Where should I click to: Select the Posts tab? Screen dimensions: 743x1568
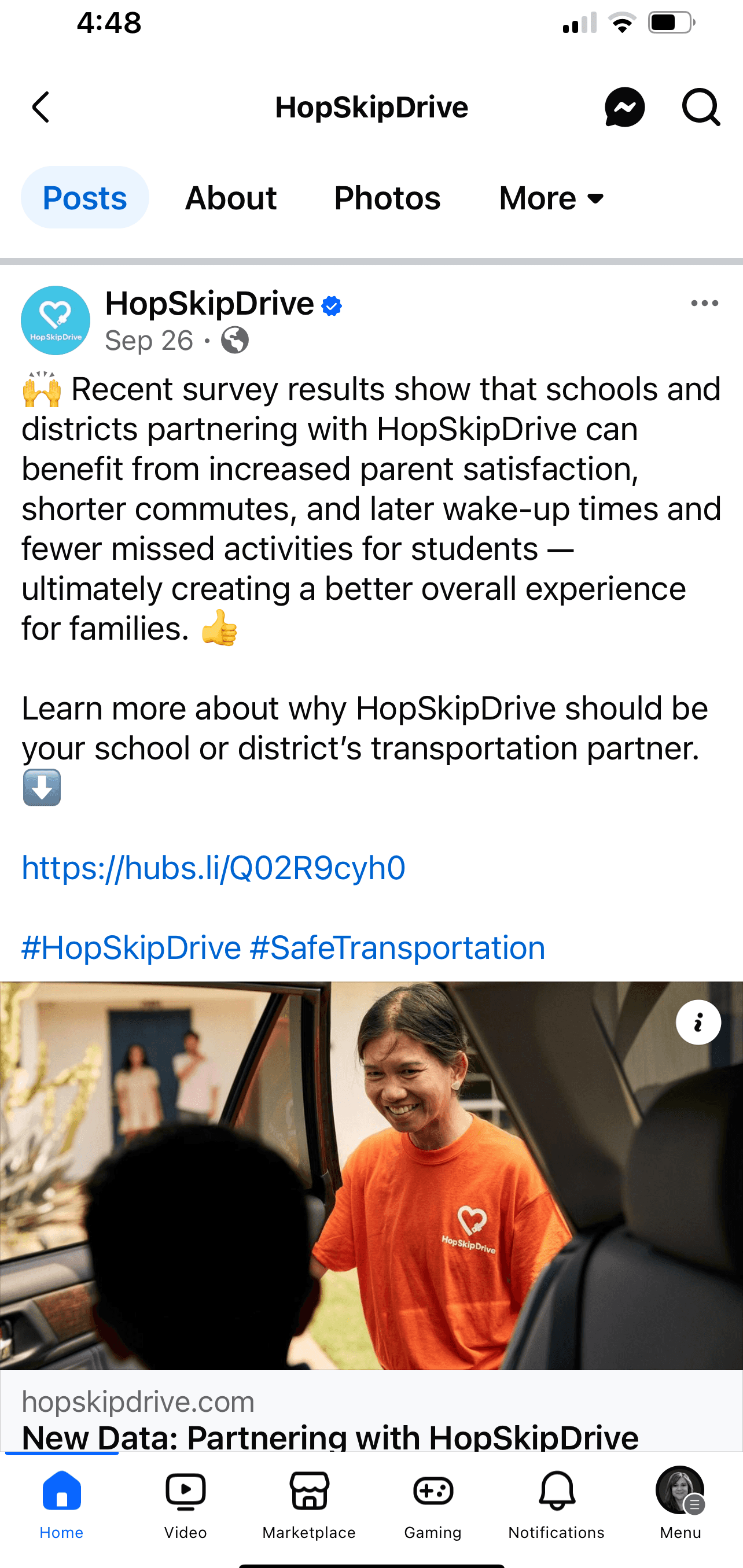84,198
